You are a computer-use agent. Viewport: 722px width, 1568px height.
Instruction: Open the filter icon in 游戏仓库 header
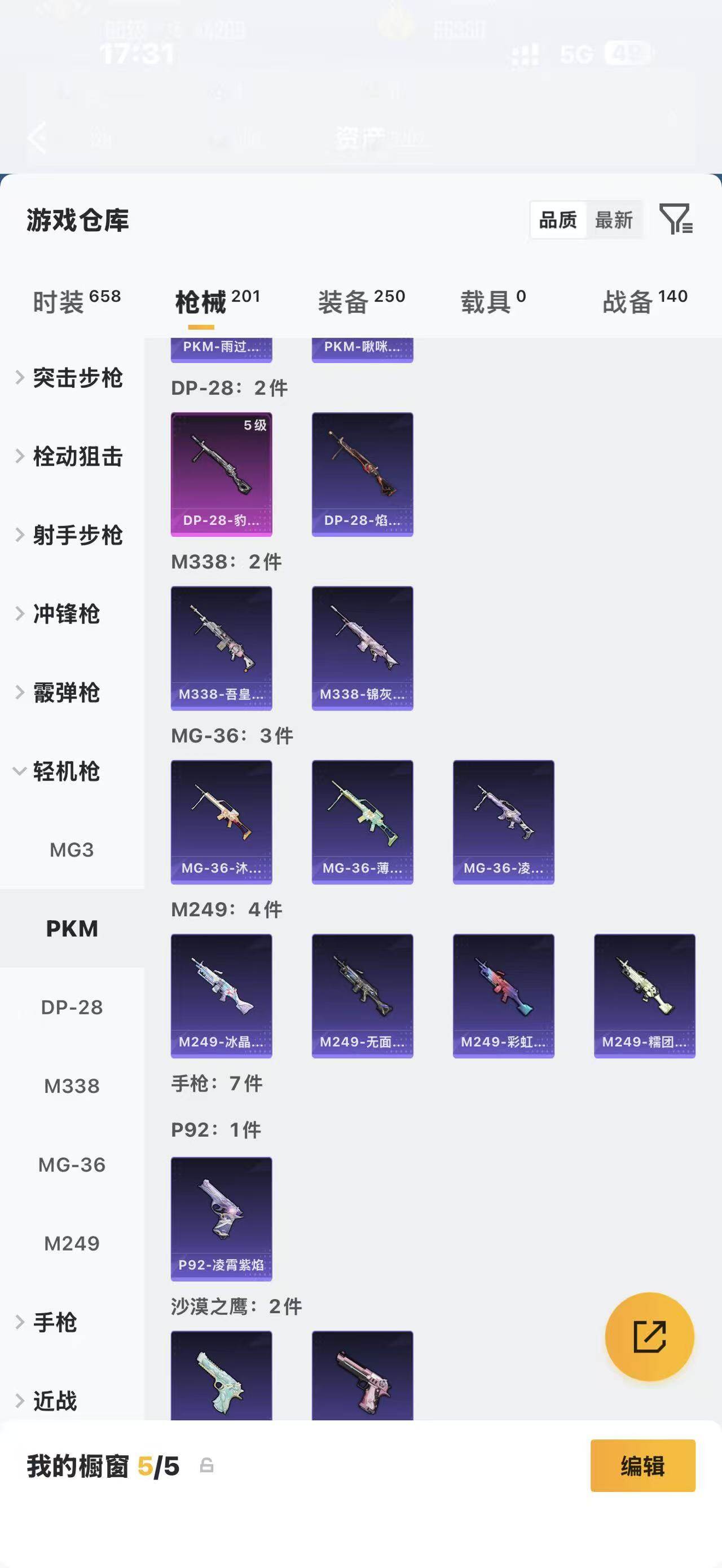(676, 219)
